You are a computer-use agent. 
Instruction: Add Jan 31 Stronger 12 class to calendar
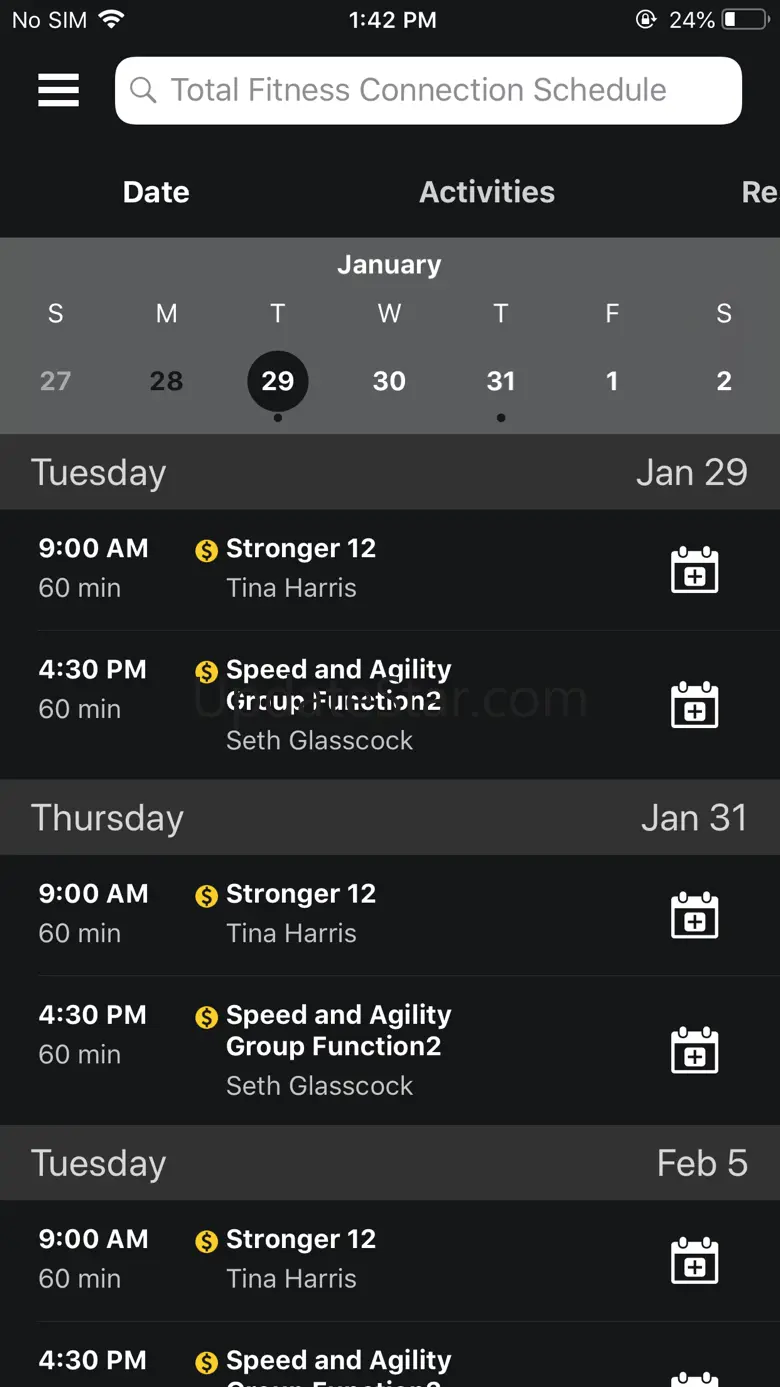pos(694,915)
